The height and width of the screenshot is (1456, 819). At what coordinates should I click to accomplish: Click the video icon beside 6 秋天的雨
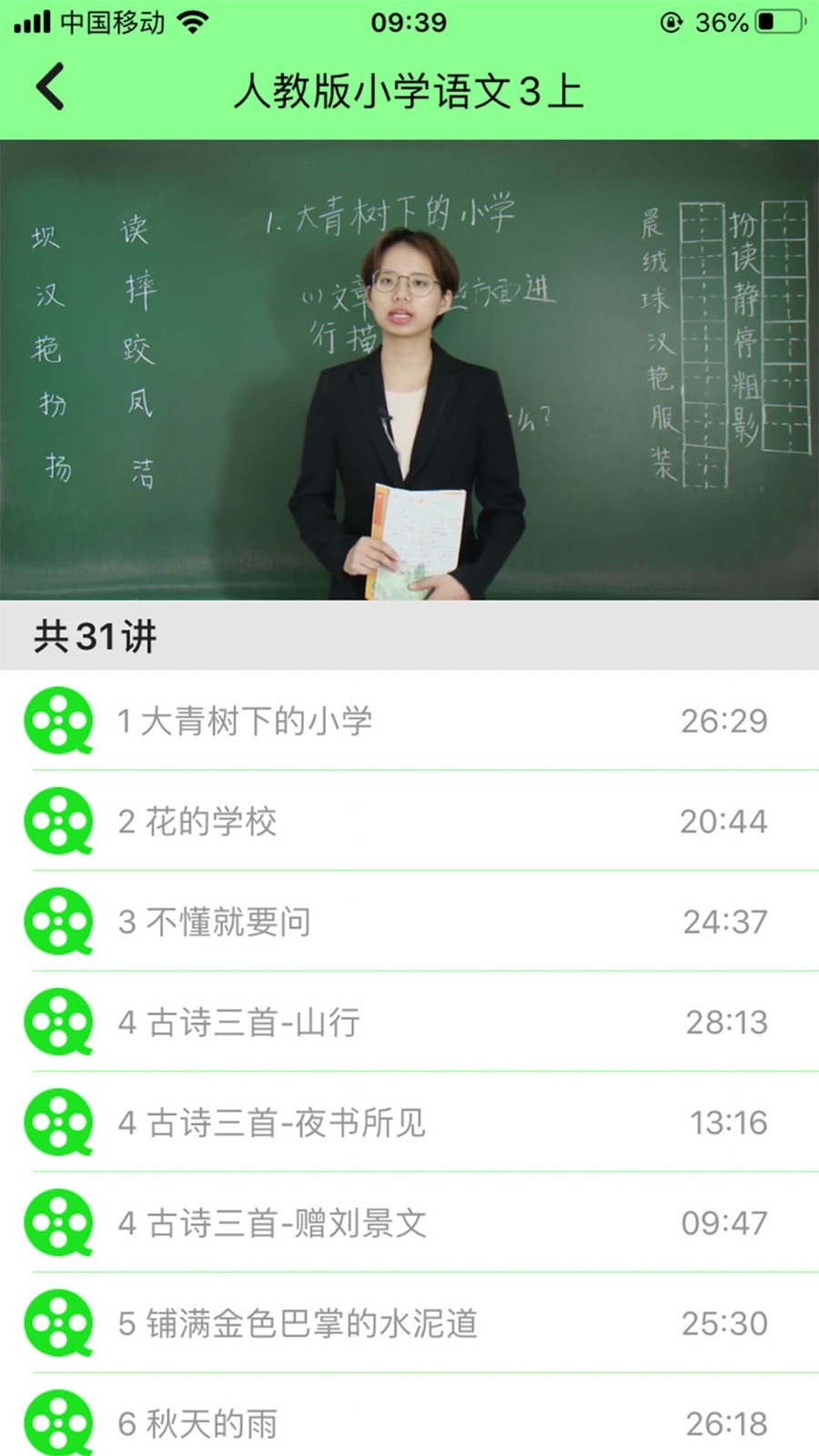point(58,1420)
